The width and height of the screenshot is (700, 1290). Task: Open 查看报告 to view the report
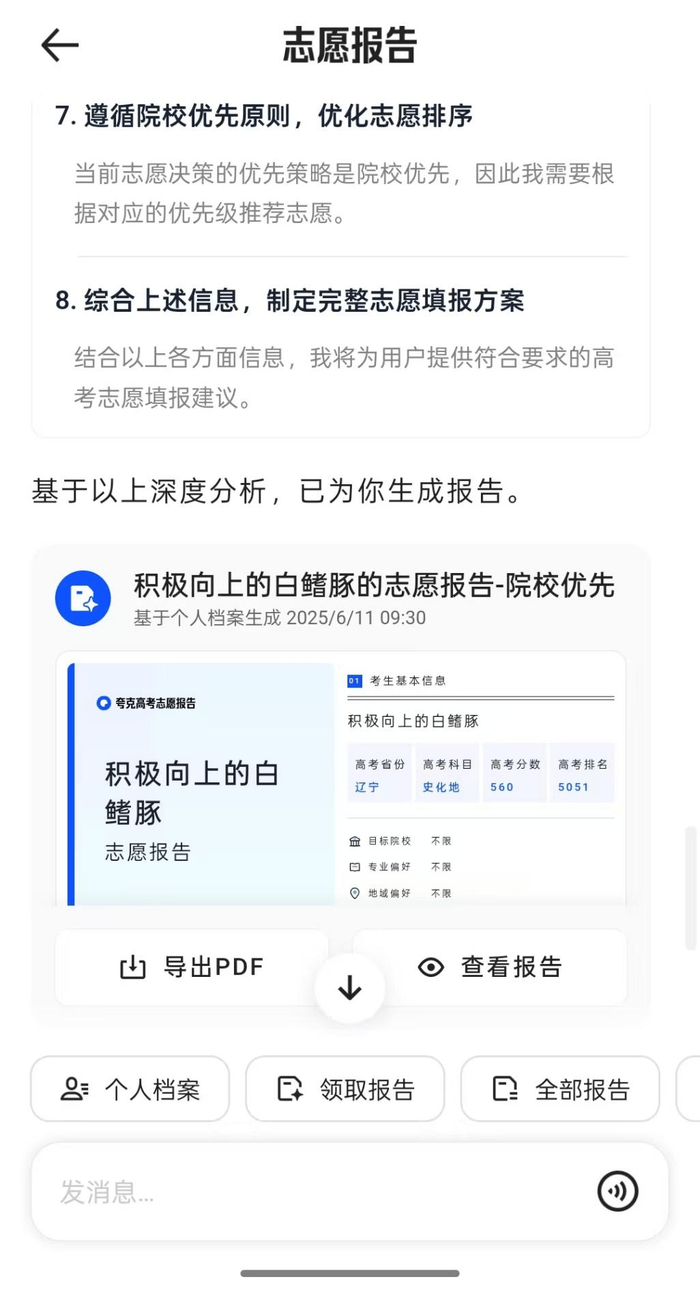pyautogui.click(x=490, y=967)
